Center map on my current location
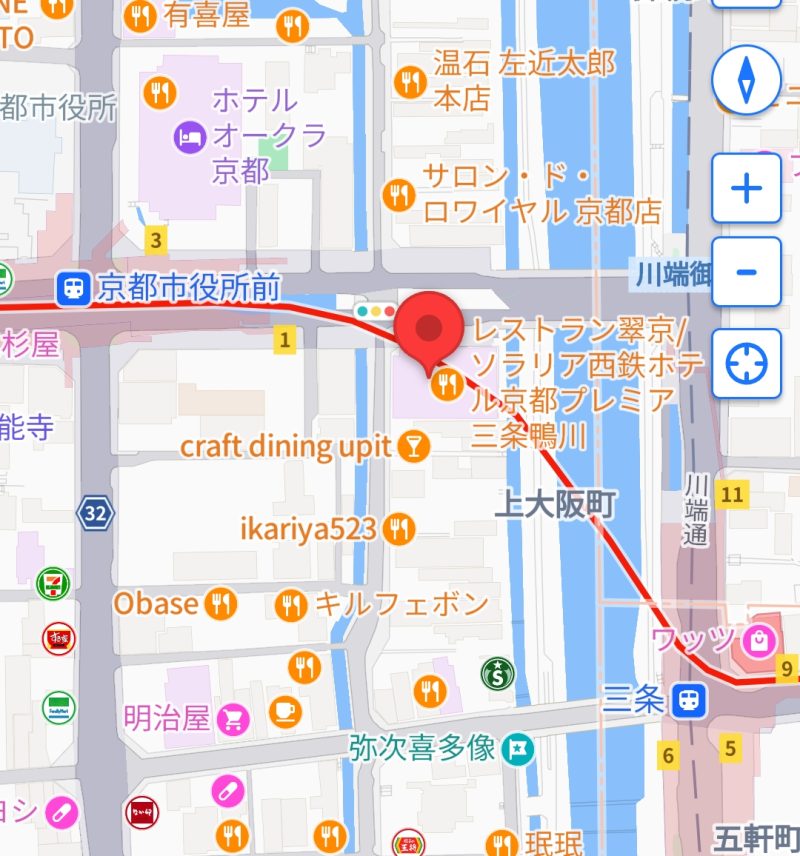The width and height of the screenshot is (800, 856). click(x=746, y=363)
